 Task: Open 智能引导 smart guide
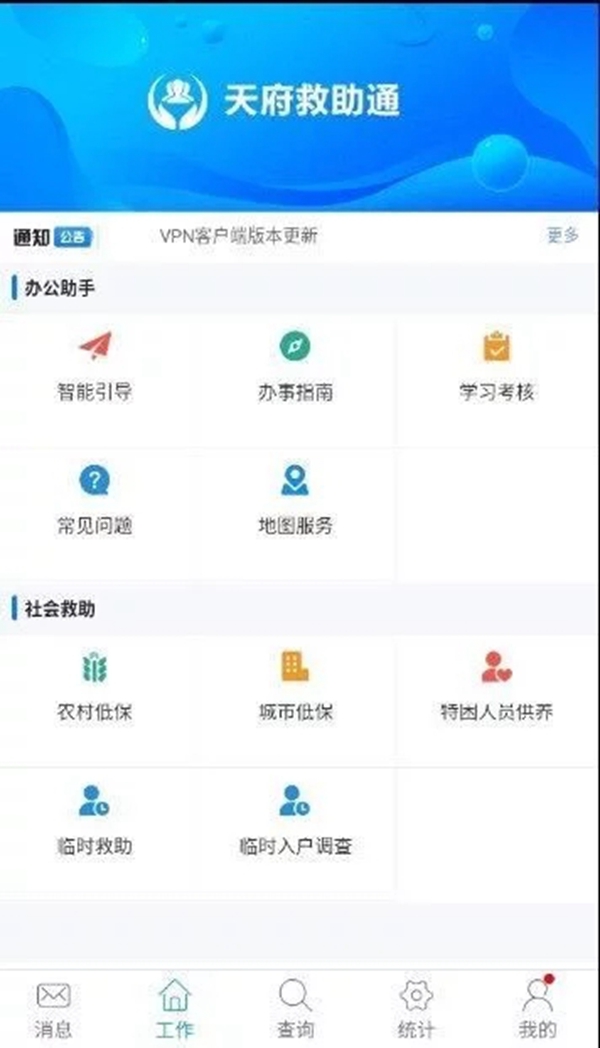tap(95, 366)
